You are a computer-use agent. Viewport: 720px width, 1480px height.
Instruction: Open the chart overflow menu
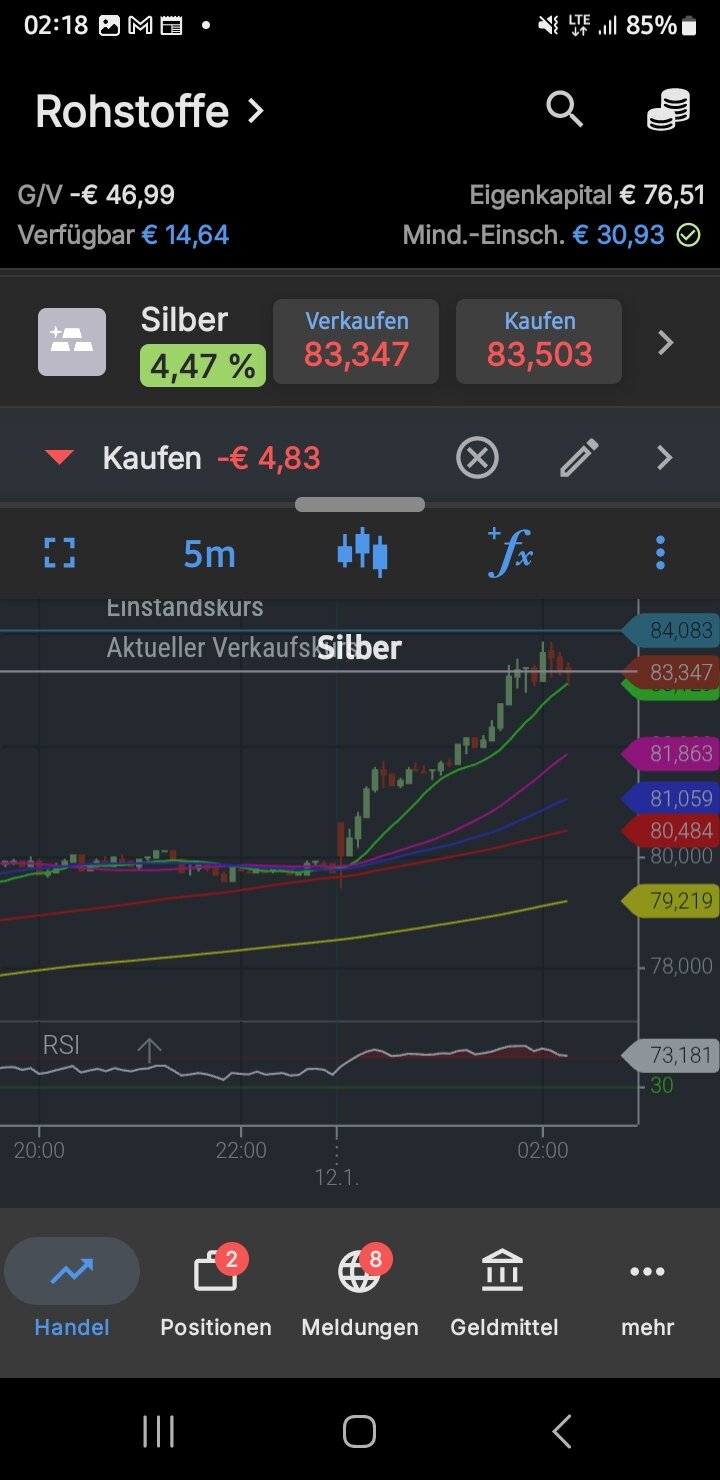tap(660, 553)
